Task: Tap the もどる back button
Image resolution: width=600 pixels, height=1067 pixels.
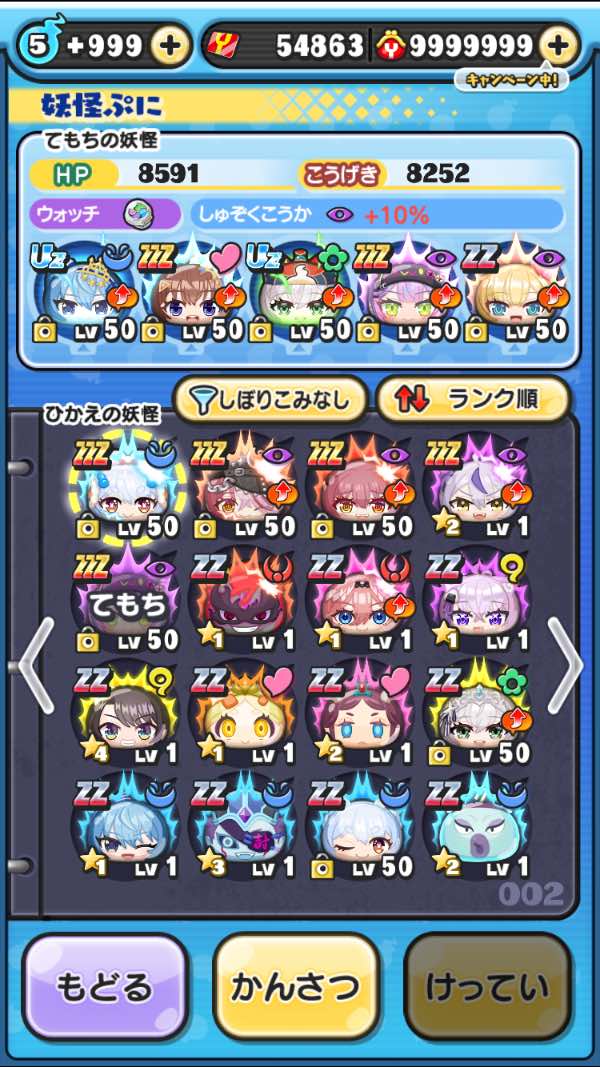Action: (105, 986)
